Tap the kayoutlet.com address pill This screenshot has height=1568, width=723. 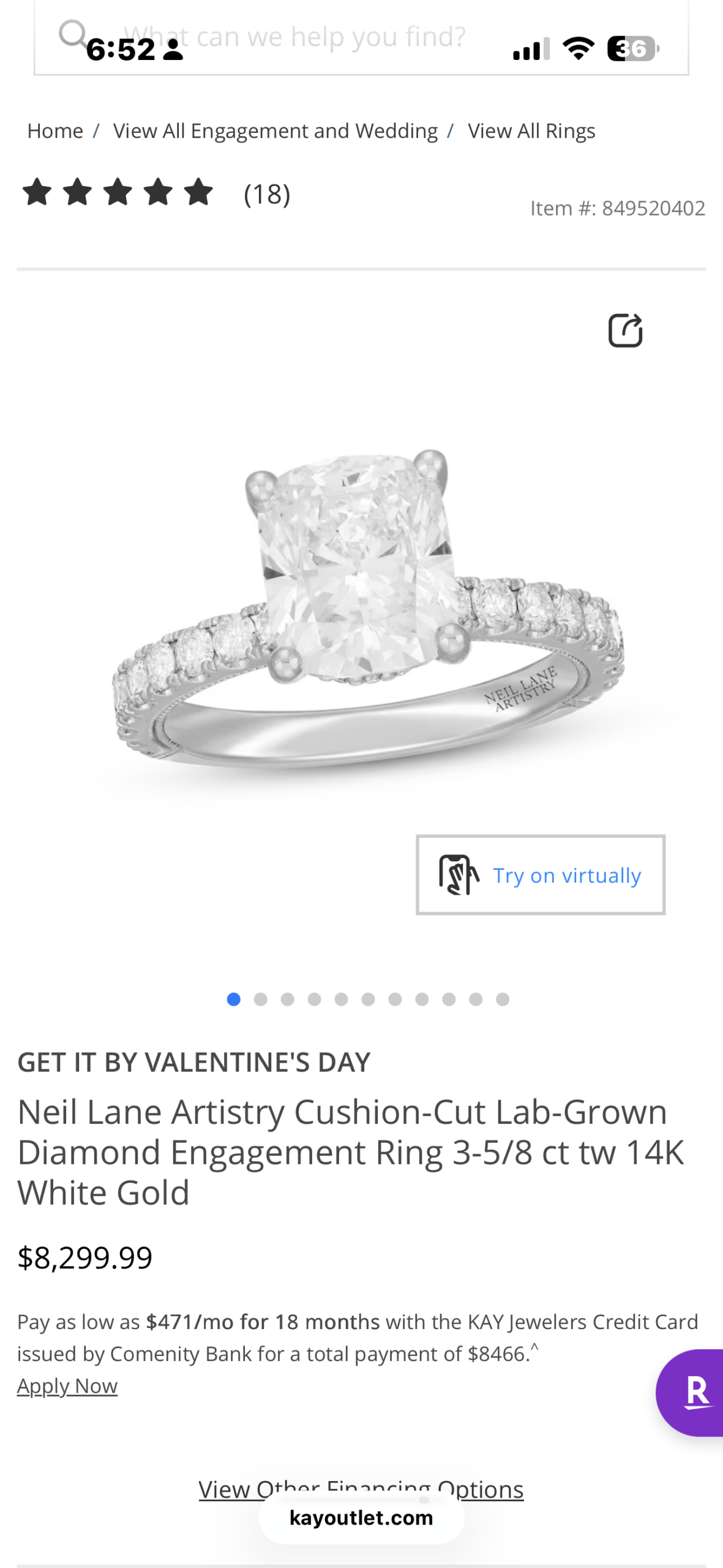[x=361, y=1518]
